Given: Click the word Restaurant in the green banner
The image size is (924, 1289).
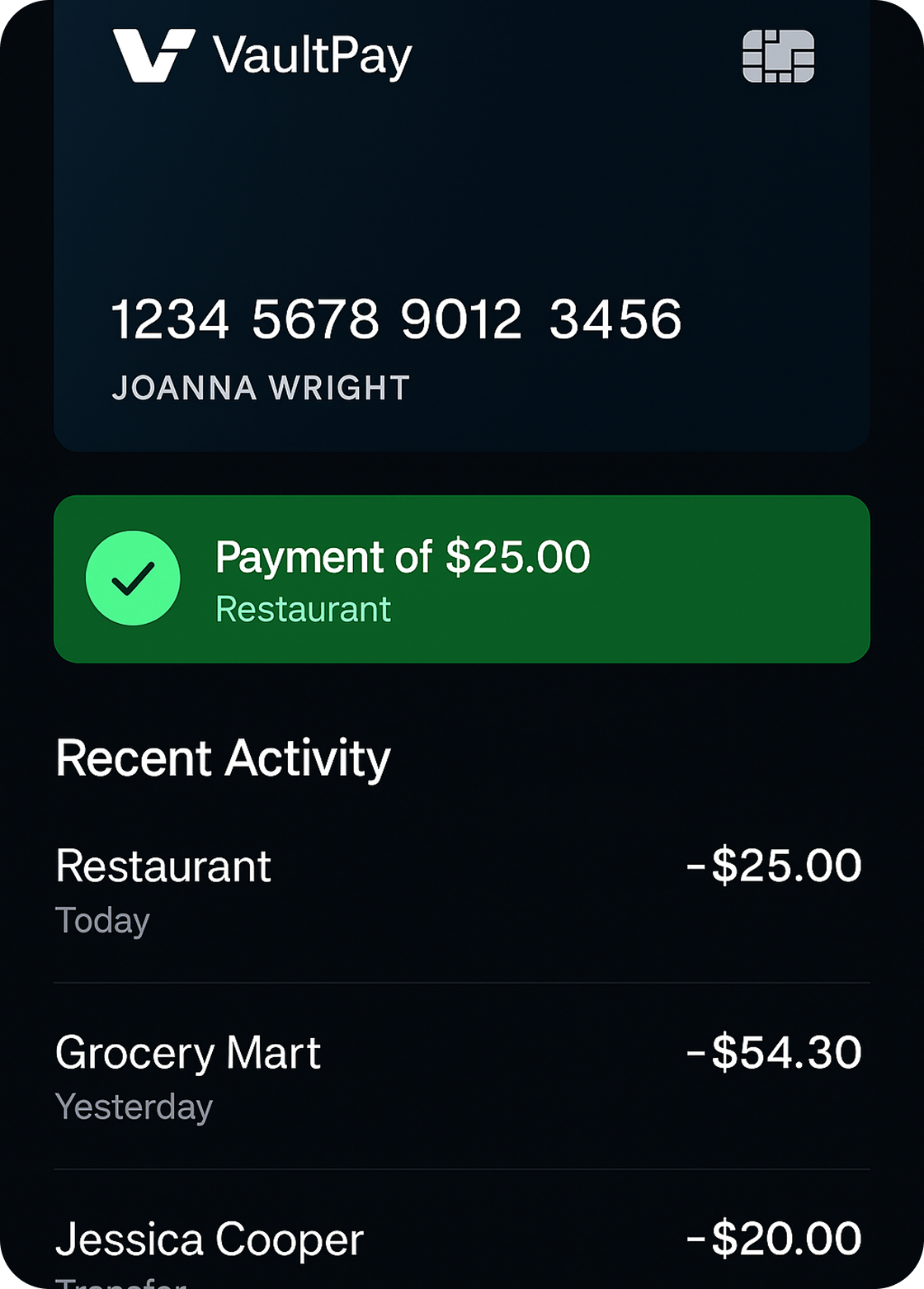Looking at the screenshot, I should [x=303, y=609].
